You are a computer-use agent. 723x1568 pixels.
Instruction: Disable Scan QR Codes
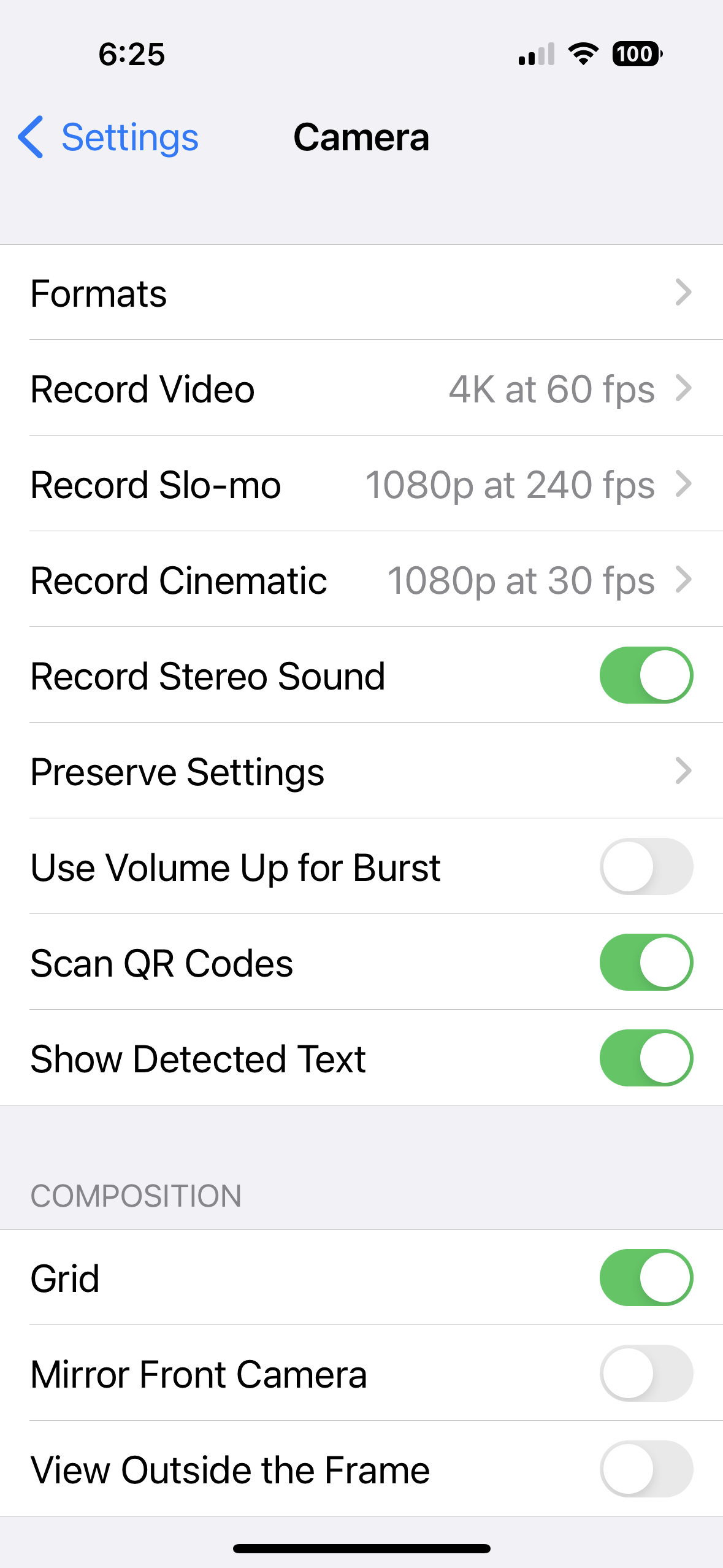pyautogui.click(x=646, y=963)
